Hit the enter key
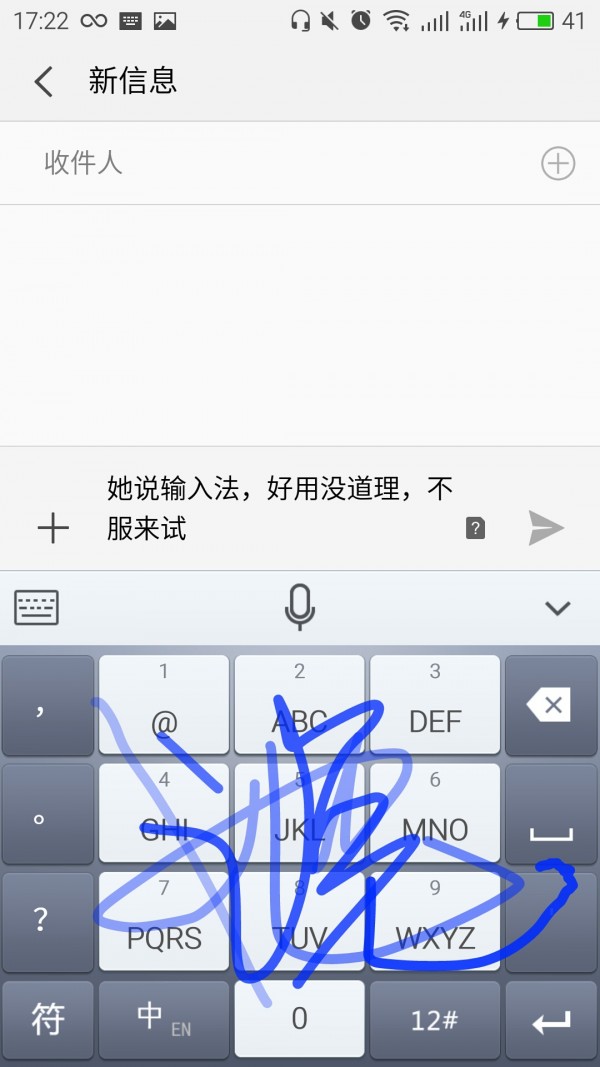This screenshot has height=1067, width=600. 551,1018
